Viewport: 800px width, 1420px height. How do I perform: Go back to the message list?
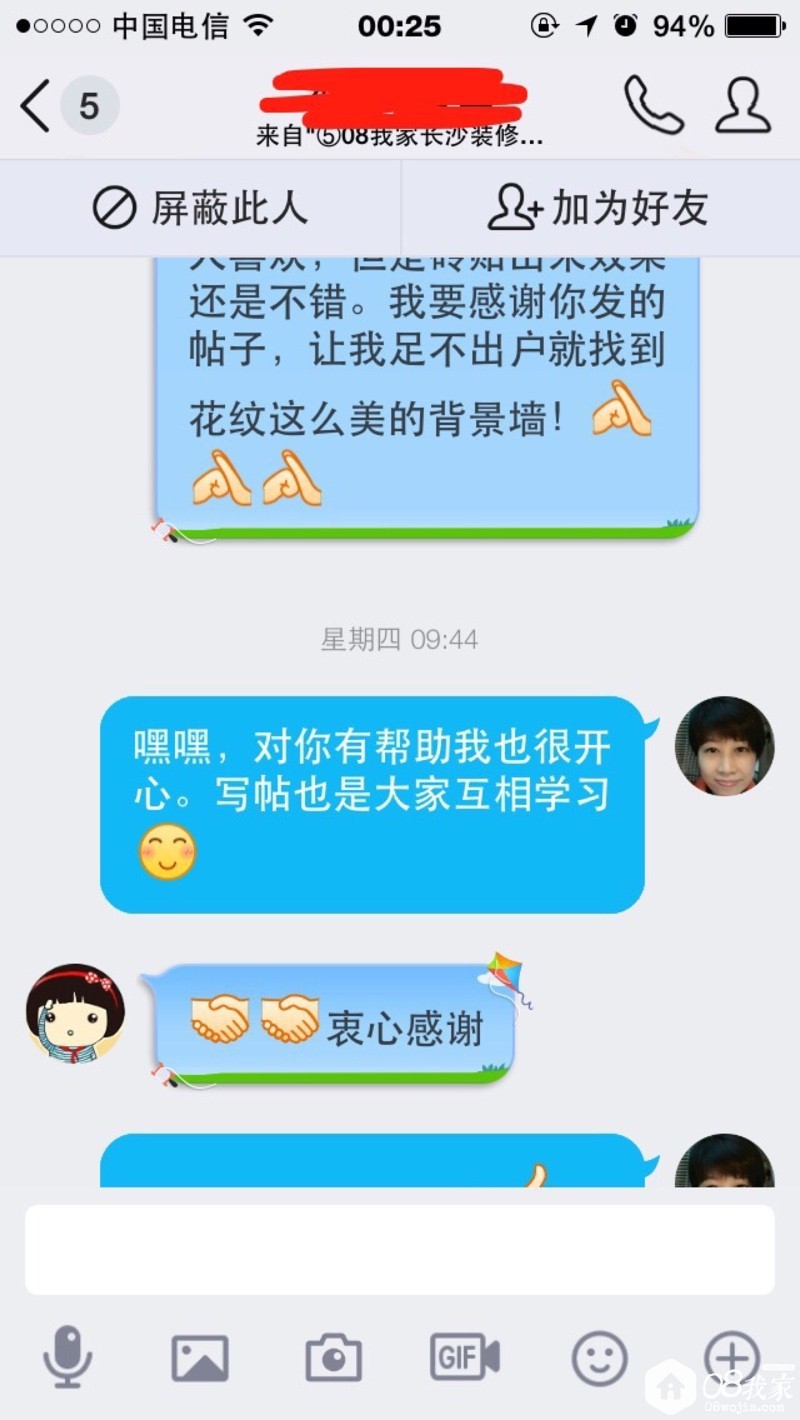coord(38,106)
